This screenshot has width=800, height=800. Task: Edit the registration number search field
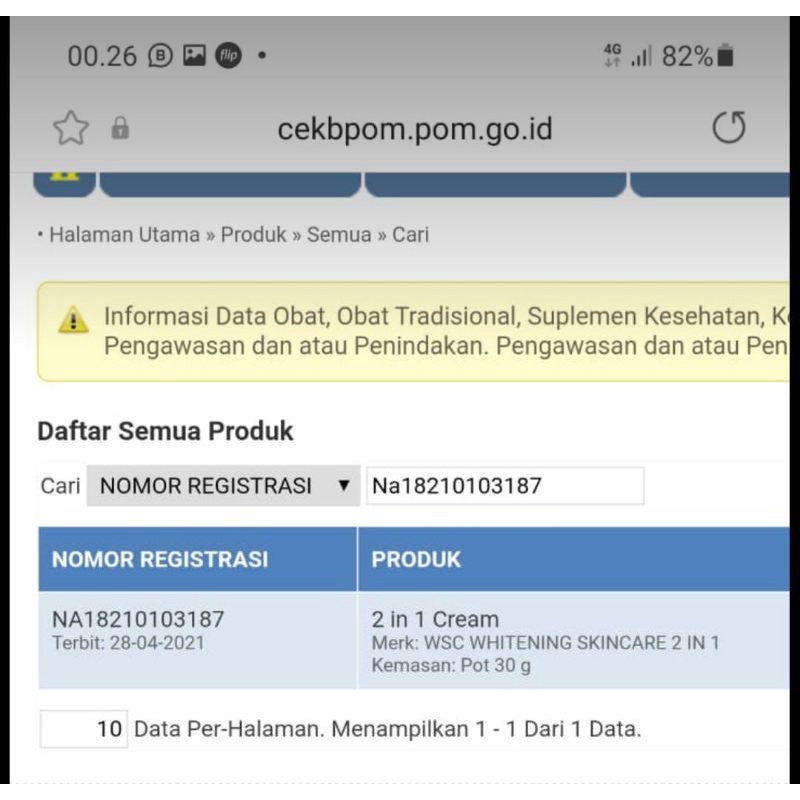tap(505, 486)
